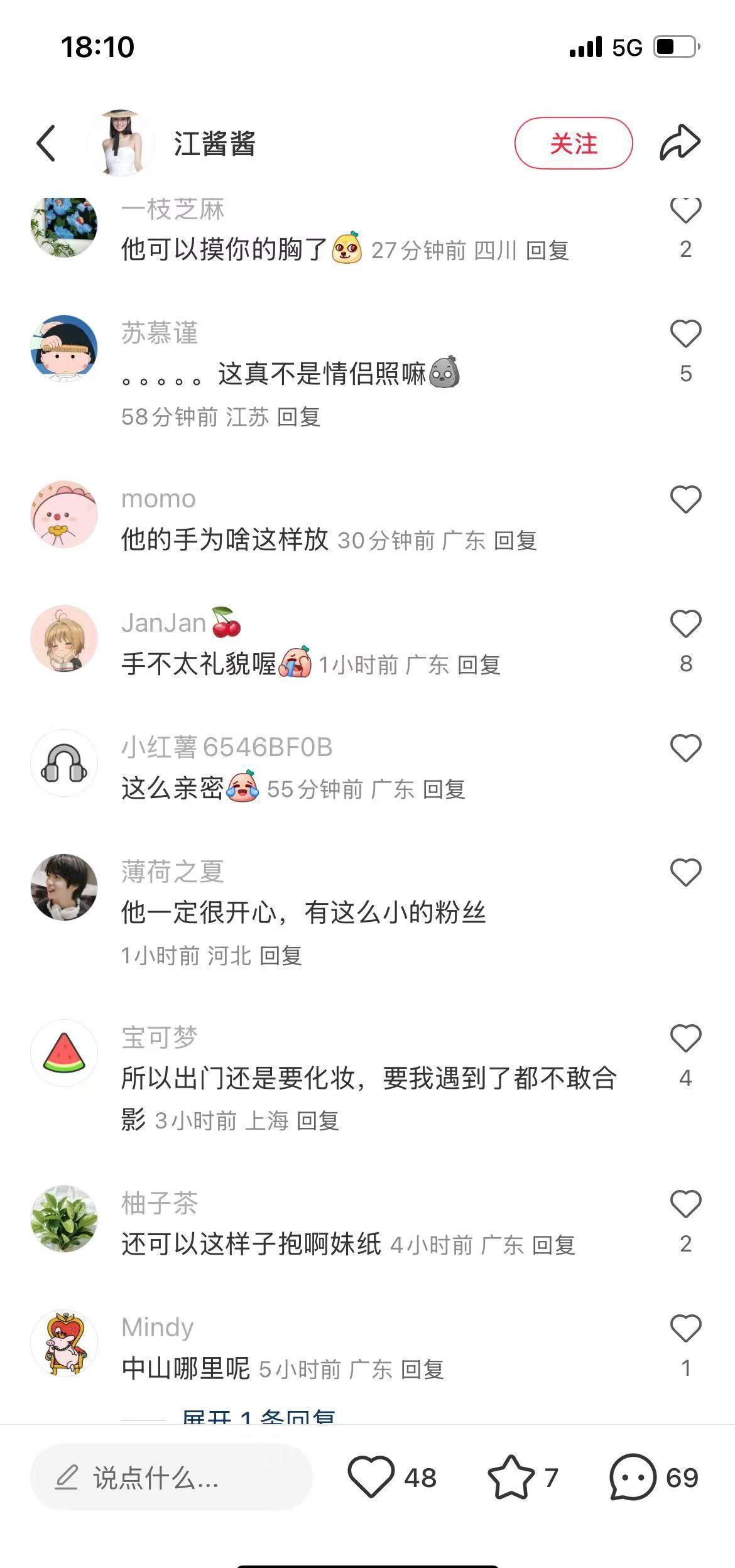Like 一枝芝麻's comment
Viewport: 735px width, 1568px height.
tap(685, 210)
